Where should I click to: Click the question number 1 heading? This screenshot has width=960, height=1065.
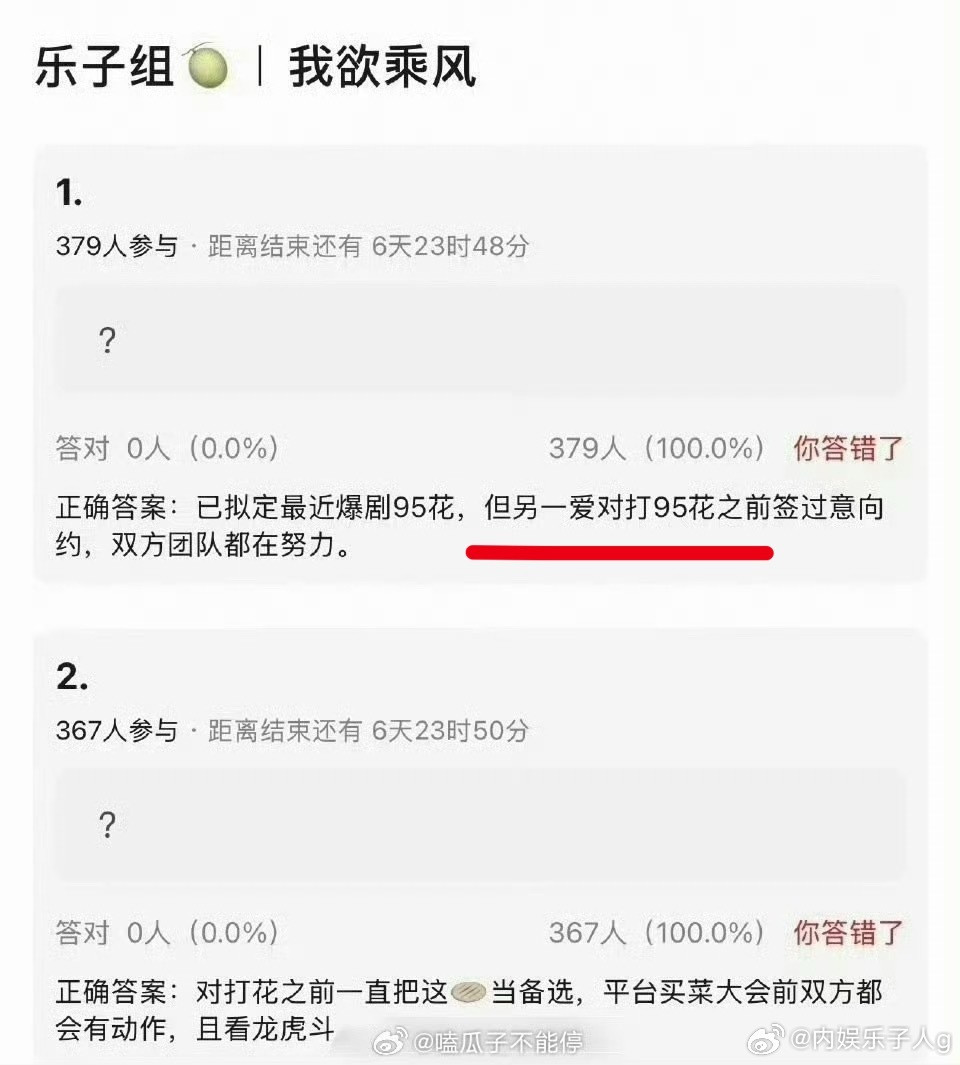[66, 193]
